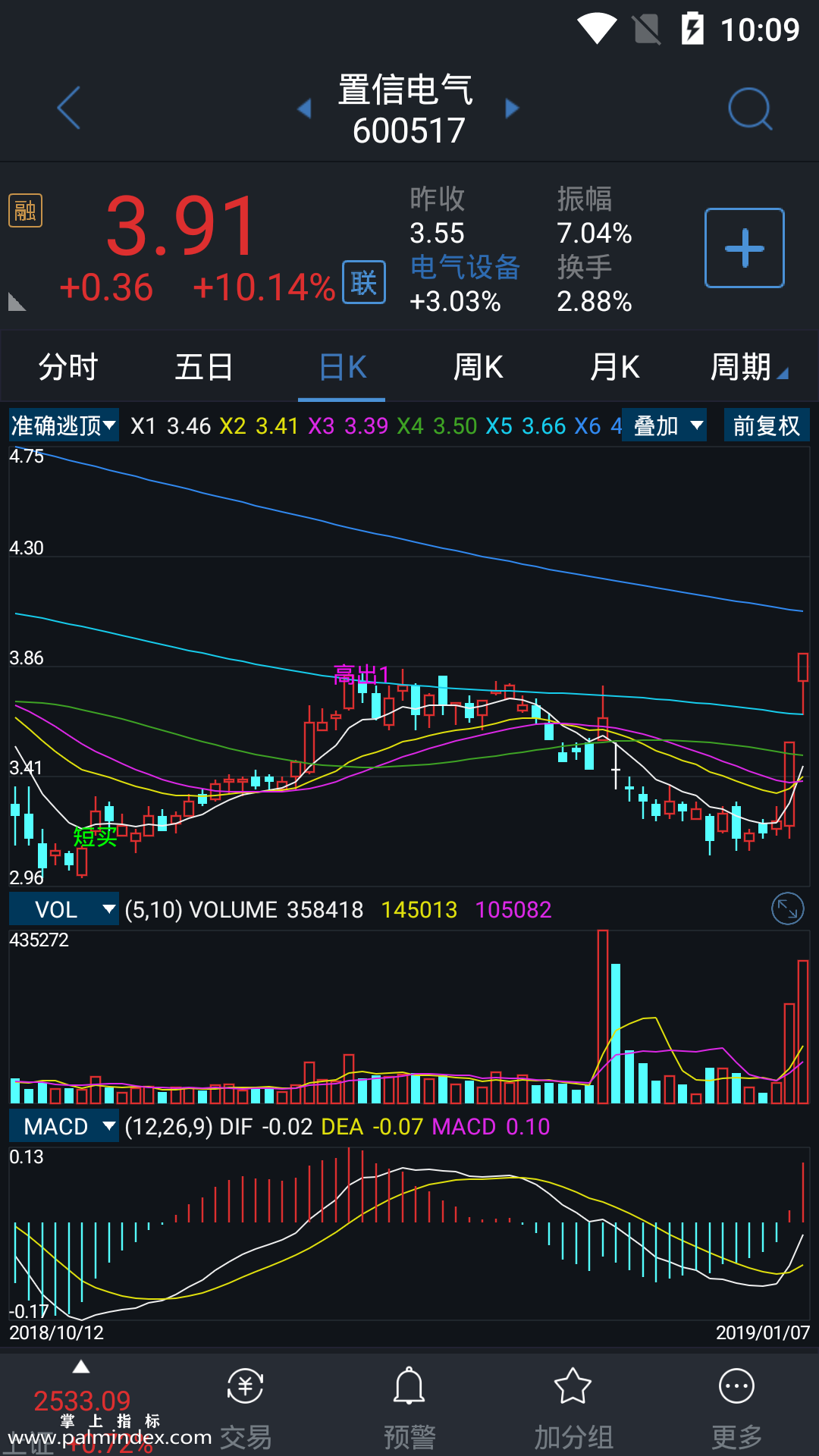Viewport: 819px width, 1456px height.
Task: Select the 日K chart tab
Action: pos(342,368)
